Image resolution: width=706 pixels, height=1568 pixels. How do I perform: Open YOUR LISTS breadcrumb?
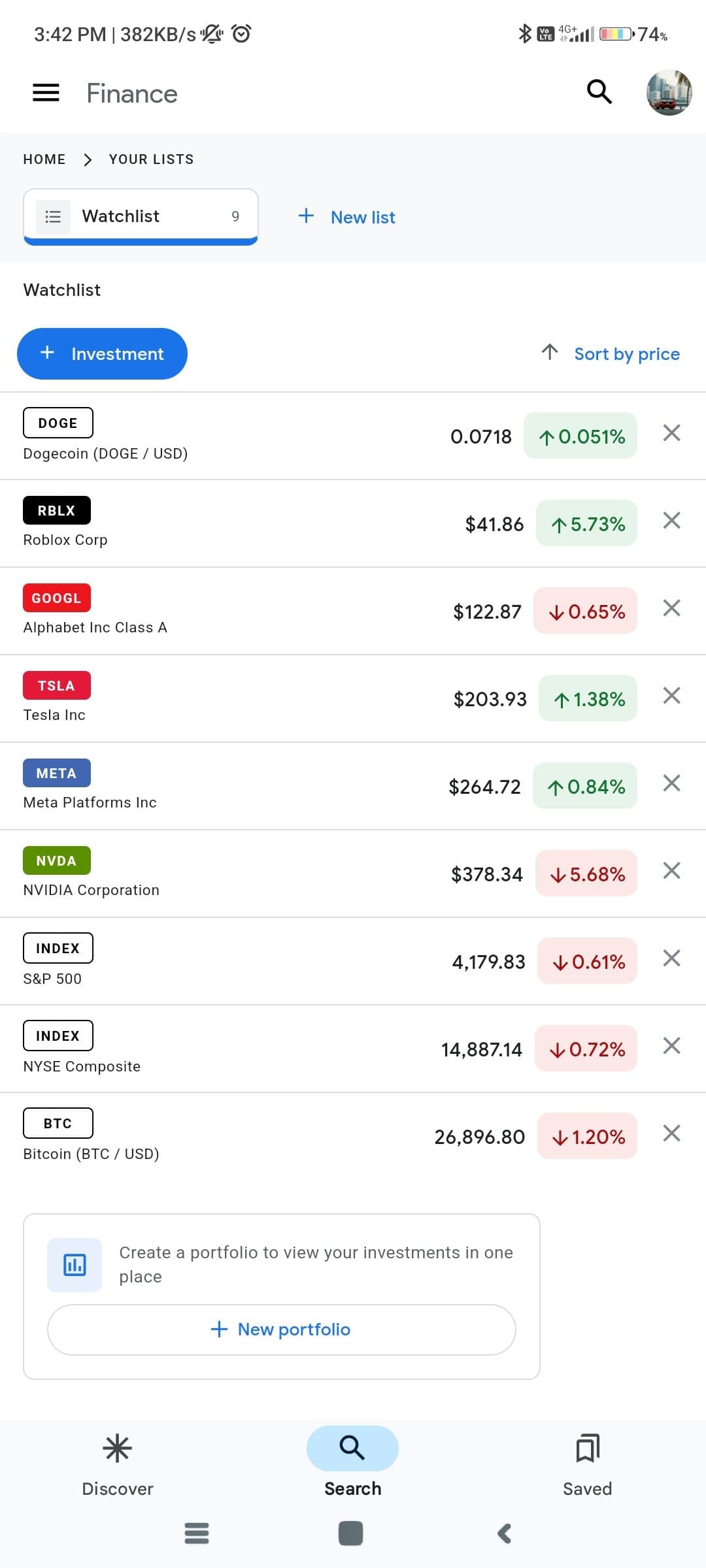point(151,159)
